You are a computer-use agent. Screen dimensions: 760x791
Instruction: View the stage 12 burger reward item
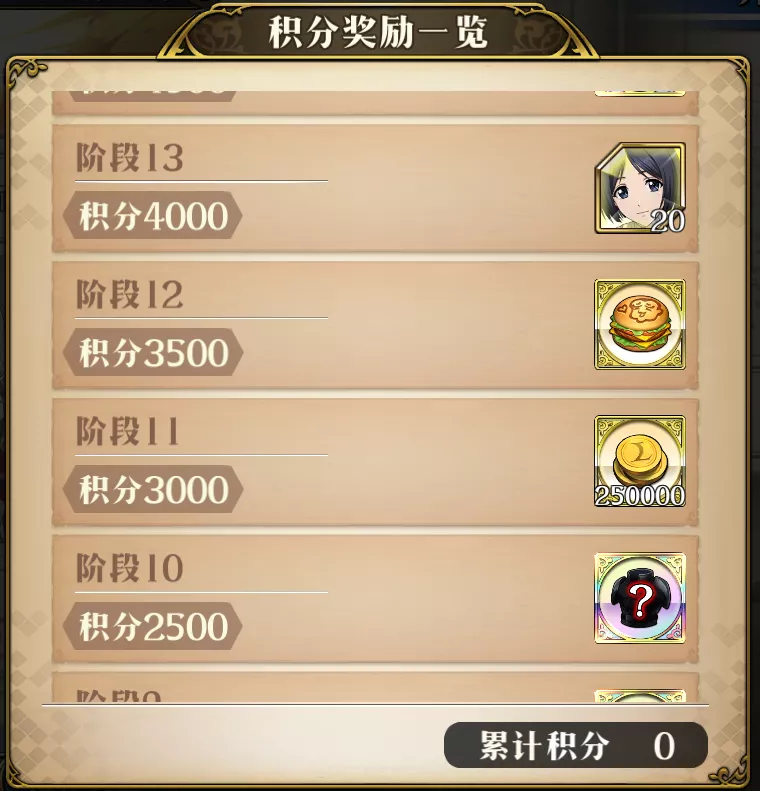click(x=640, y=324)
